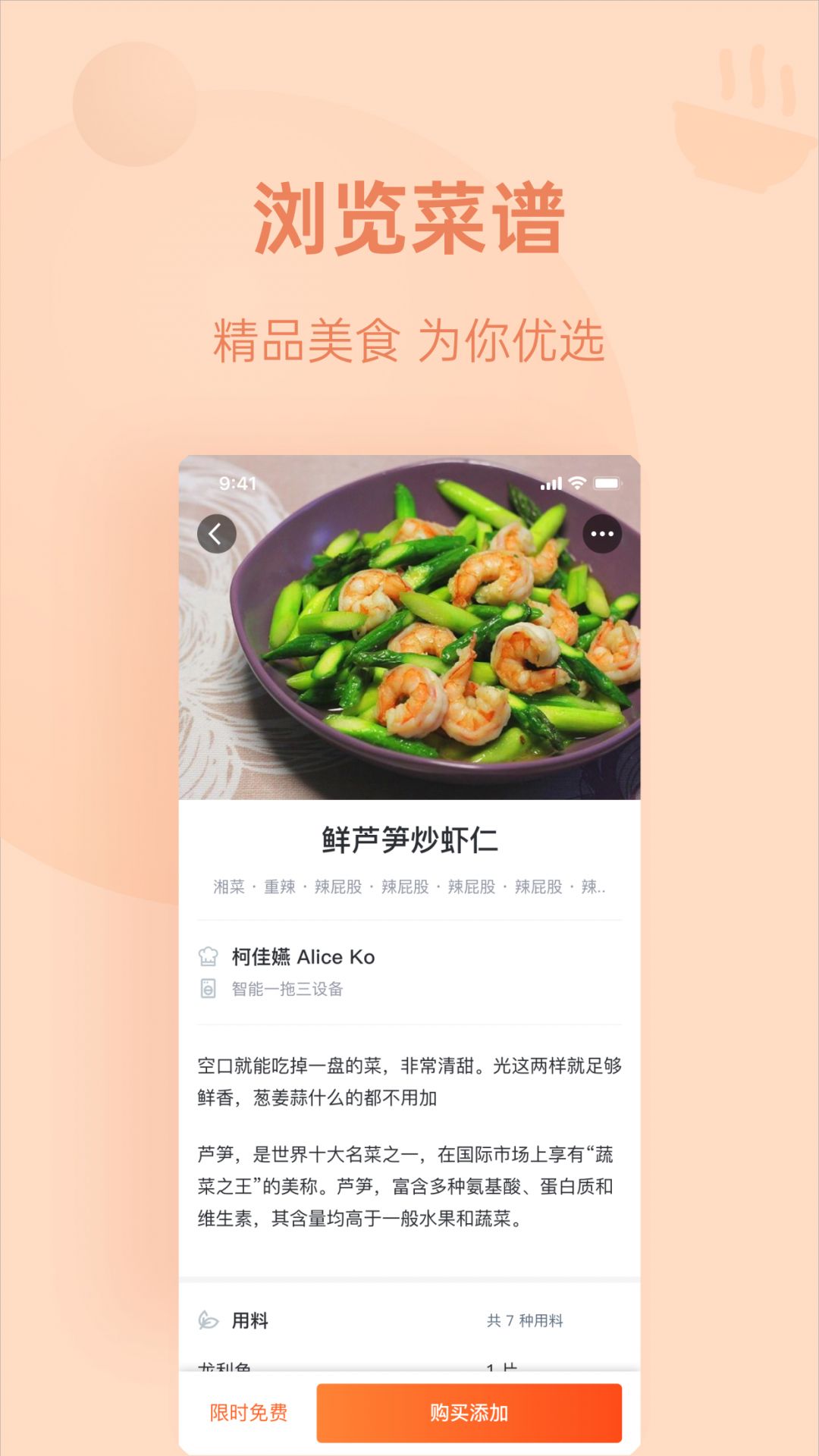Screen dimensions: 819x1456
Task: Tap the back arrow on the recipe photo
Action: point(215,532)
